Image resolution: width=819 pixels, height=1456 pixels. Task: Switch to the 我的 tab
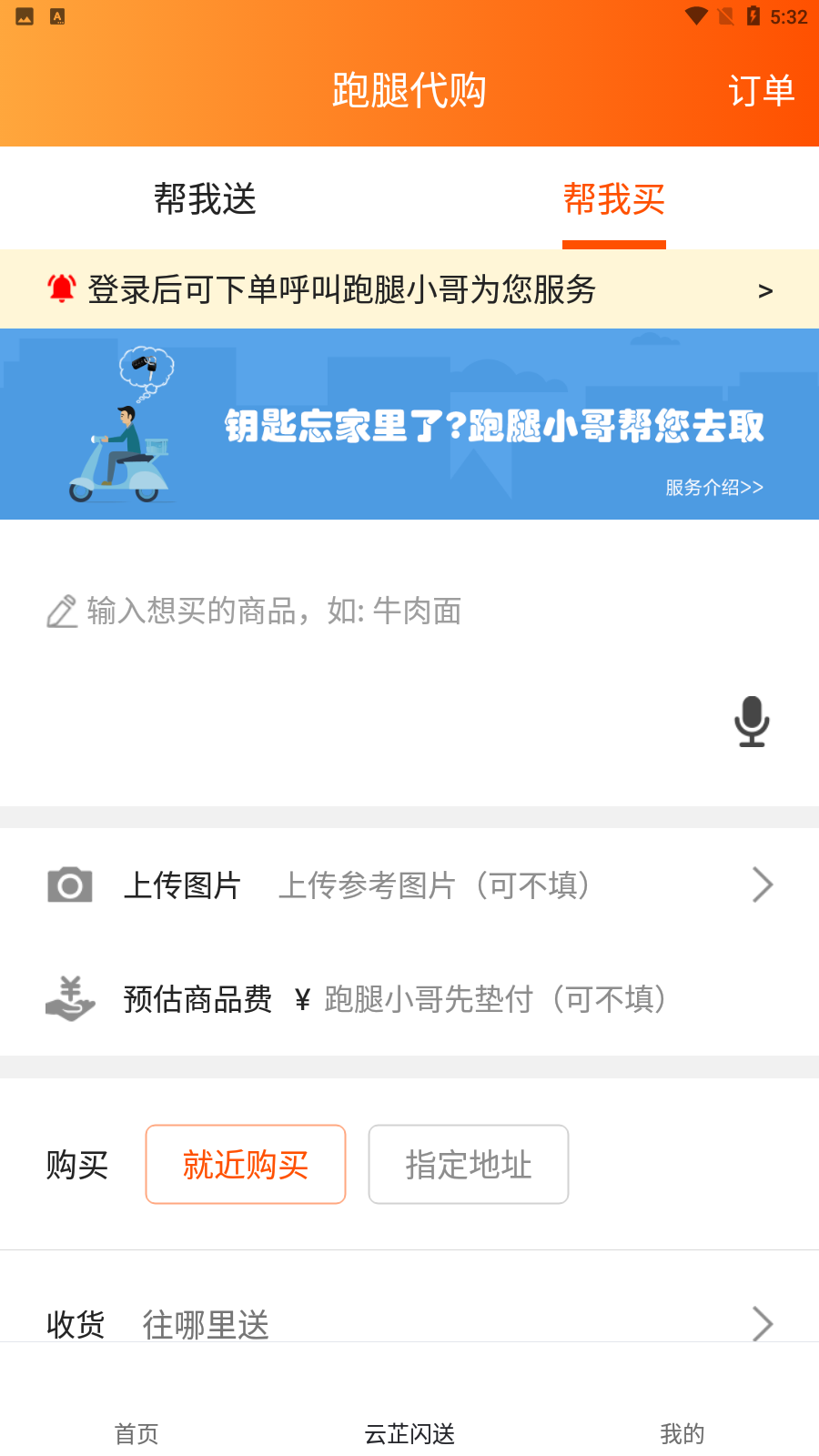pyautogui.click(x=682, y=1433)
